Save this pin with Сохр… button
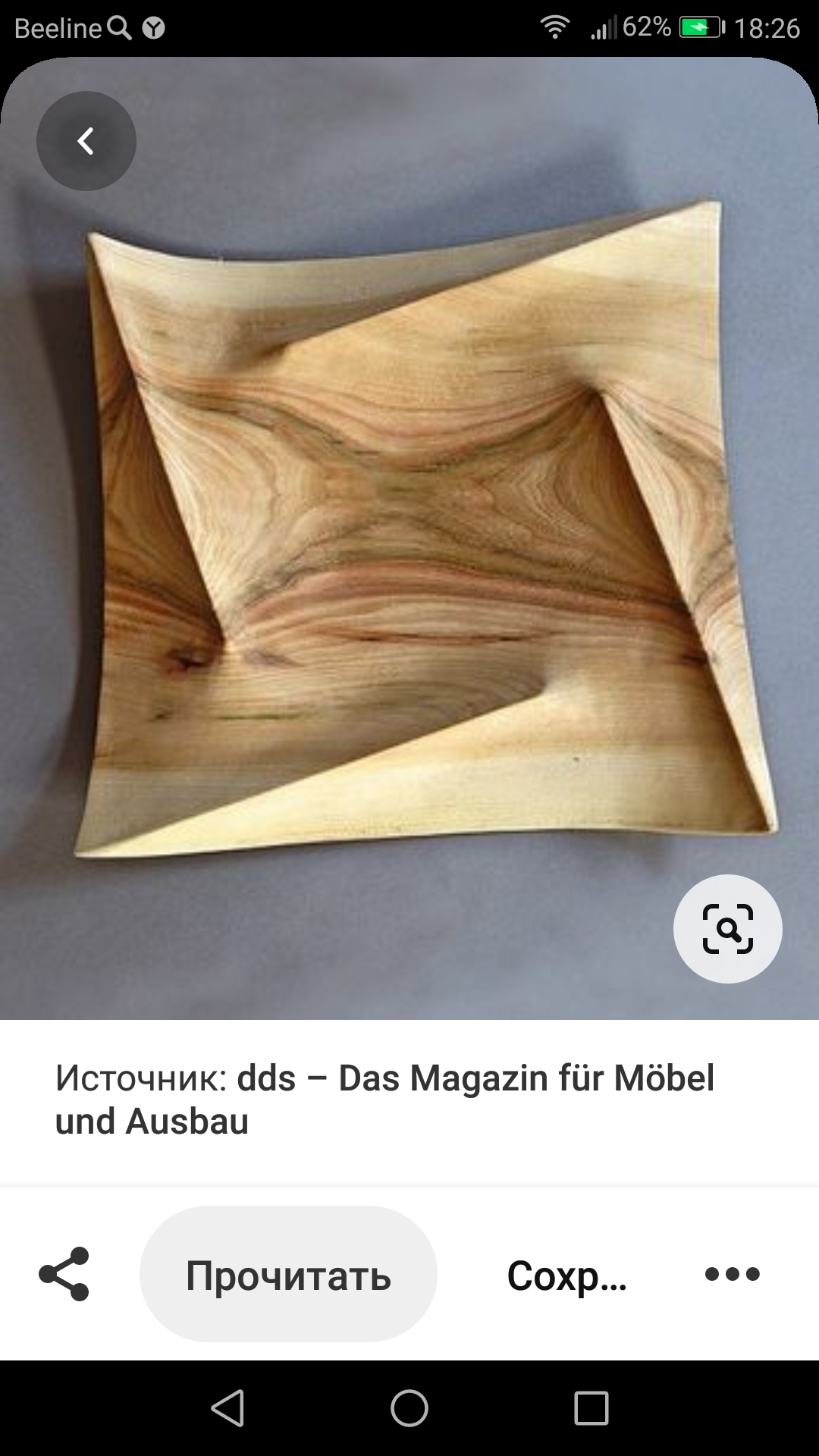This screenshot has height=1456, width=819. coord(566,1275)
